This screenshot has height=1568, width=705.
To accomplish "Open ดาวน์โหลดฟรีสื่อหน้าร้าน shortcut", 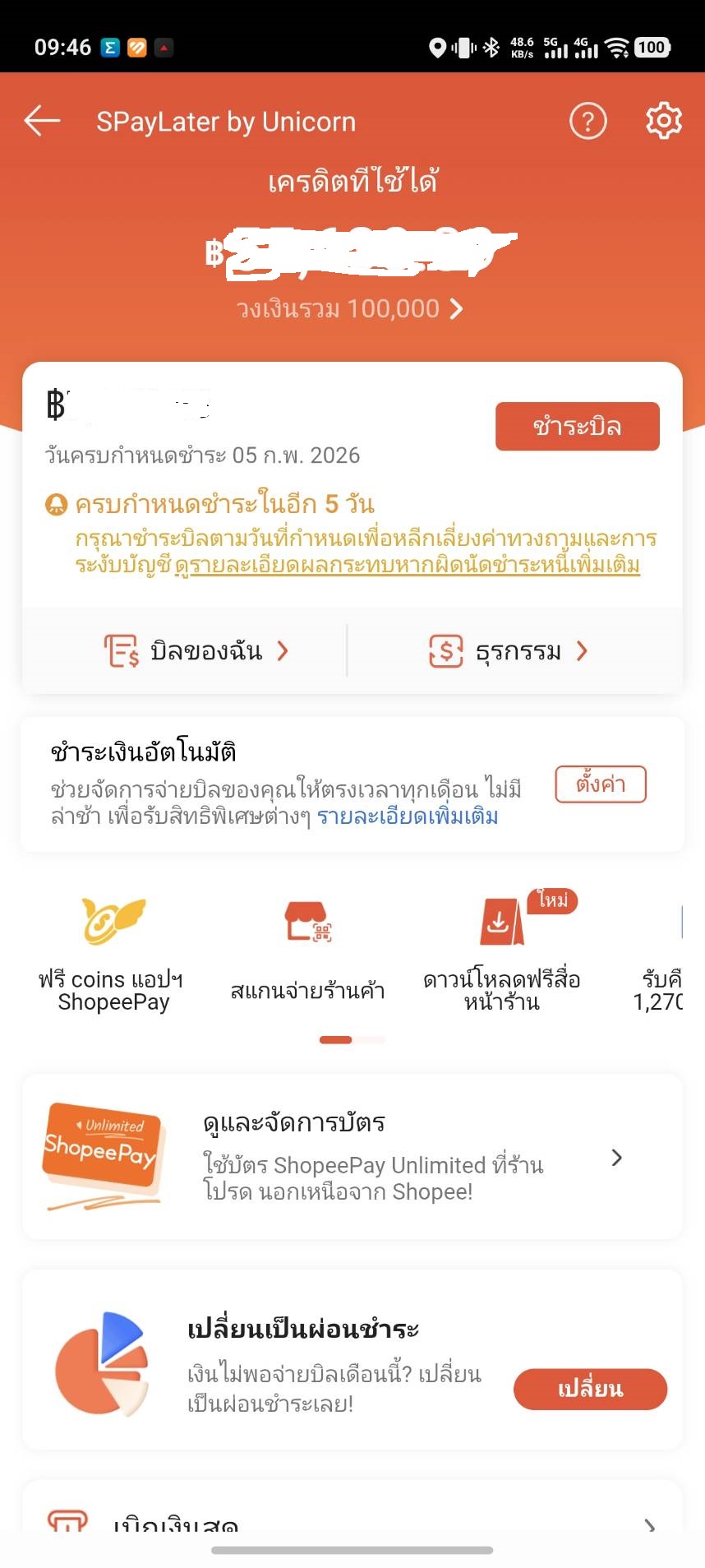I will pyautogui.click(x=501, y=954).
